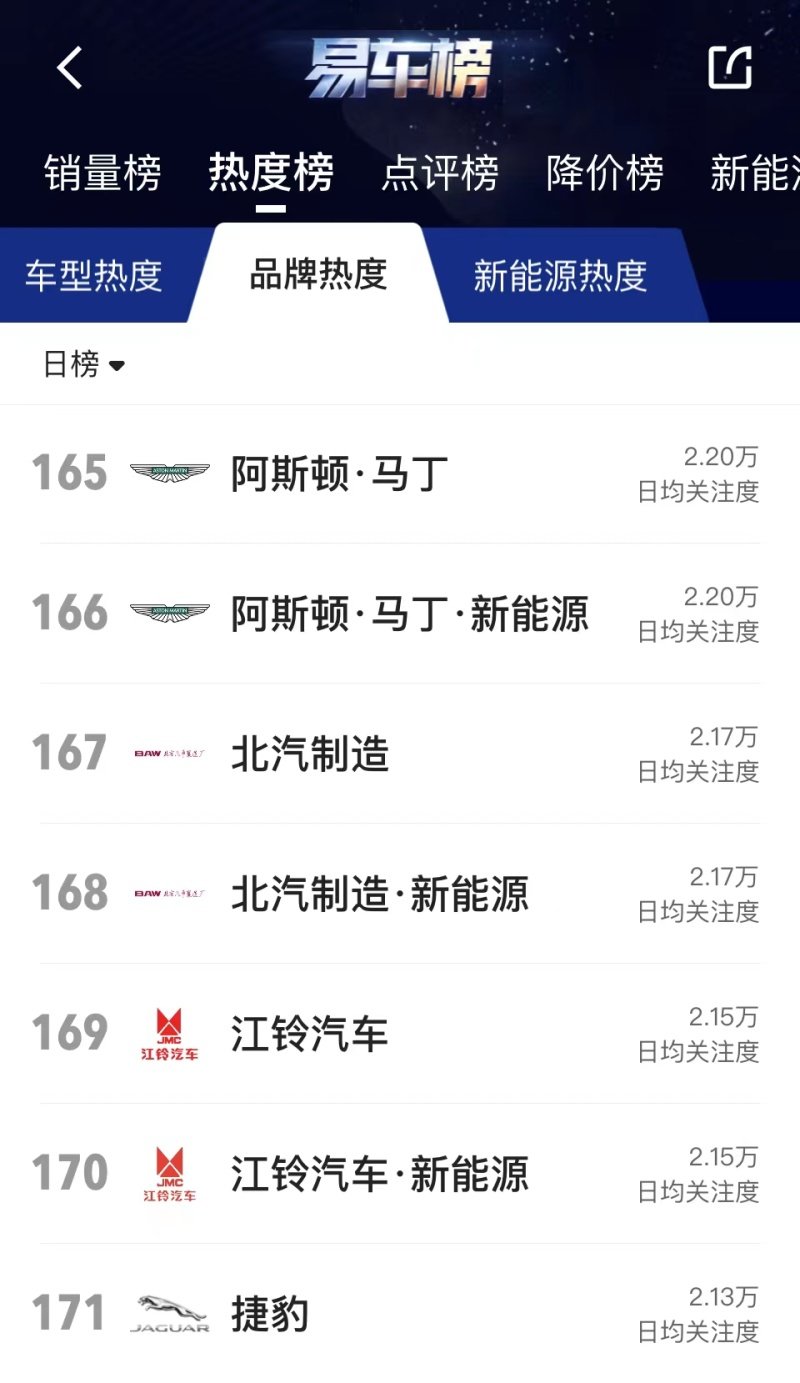Screen dimensions: 800x1383
Task: Switch to the 车型热度 sub-tab
Action: (94, 275)
